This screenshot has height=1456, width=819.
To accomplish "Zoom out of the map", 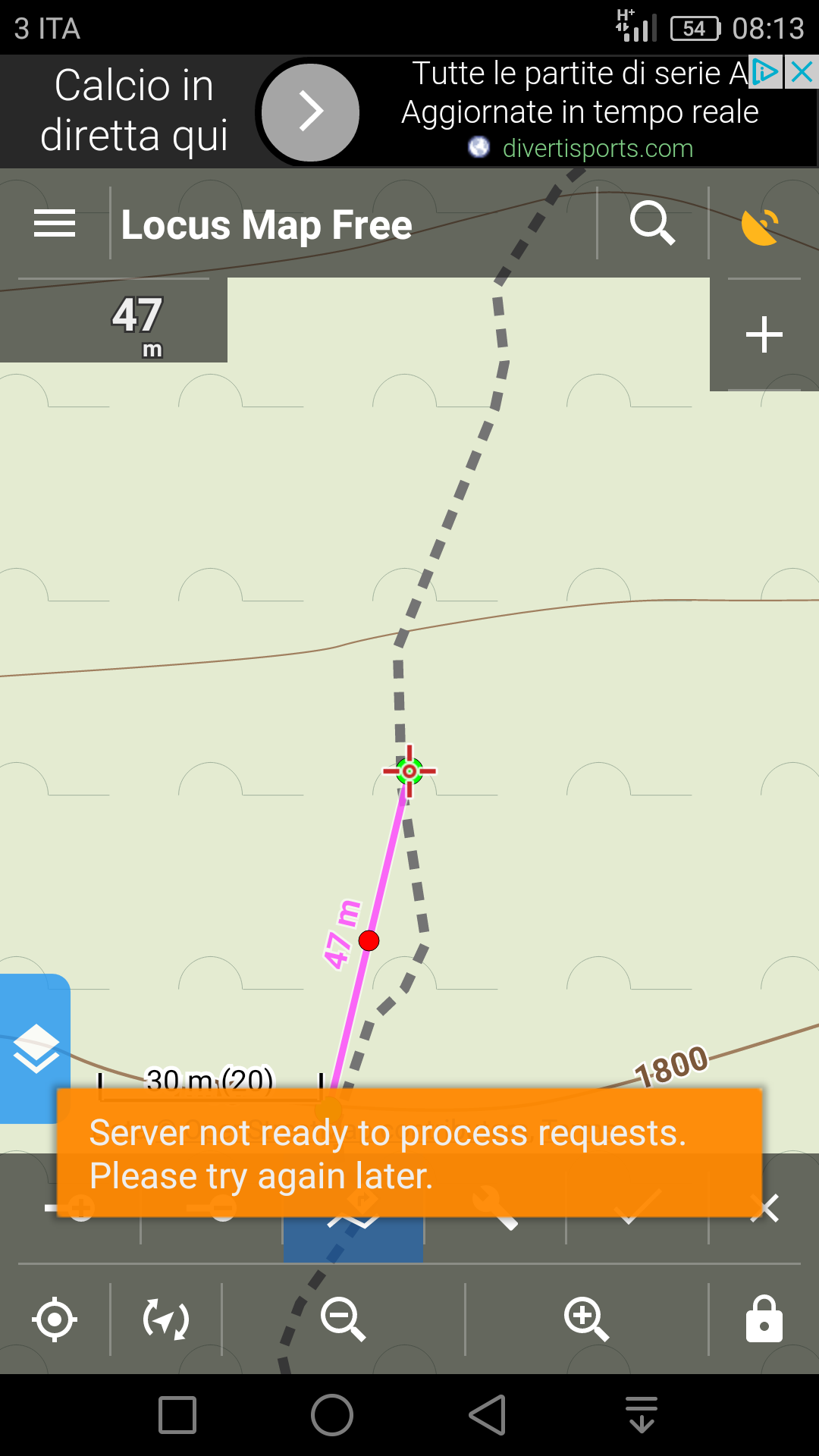I will point(343,1319).
